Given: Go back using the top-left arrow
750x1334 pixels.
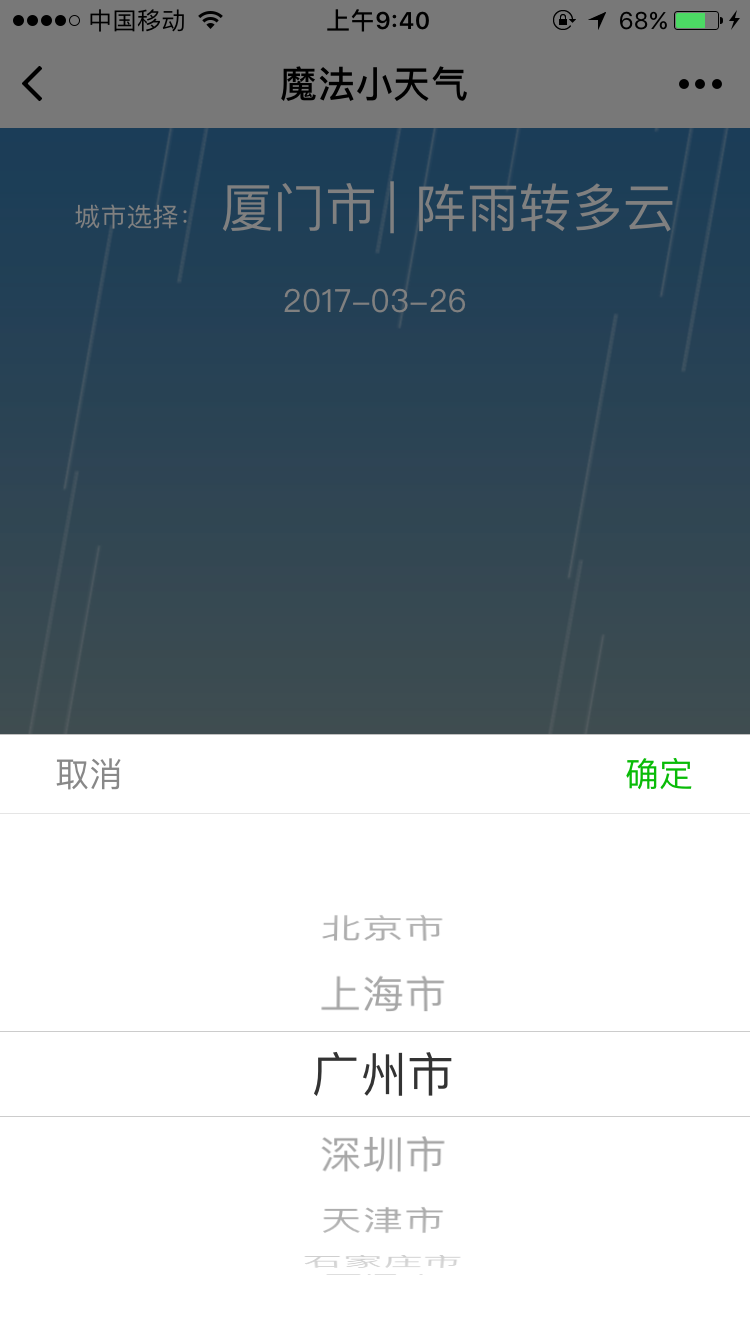Looking at the screenshot, I should (x=33, y=84).
